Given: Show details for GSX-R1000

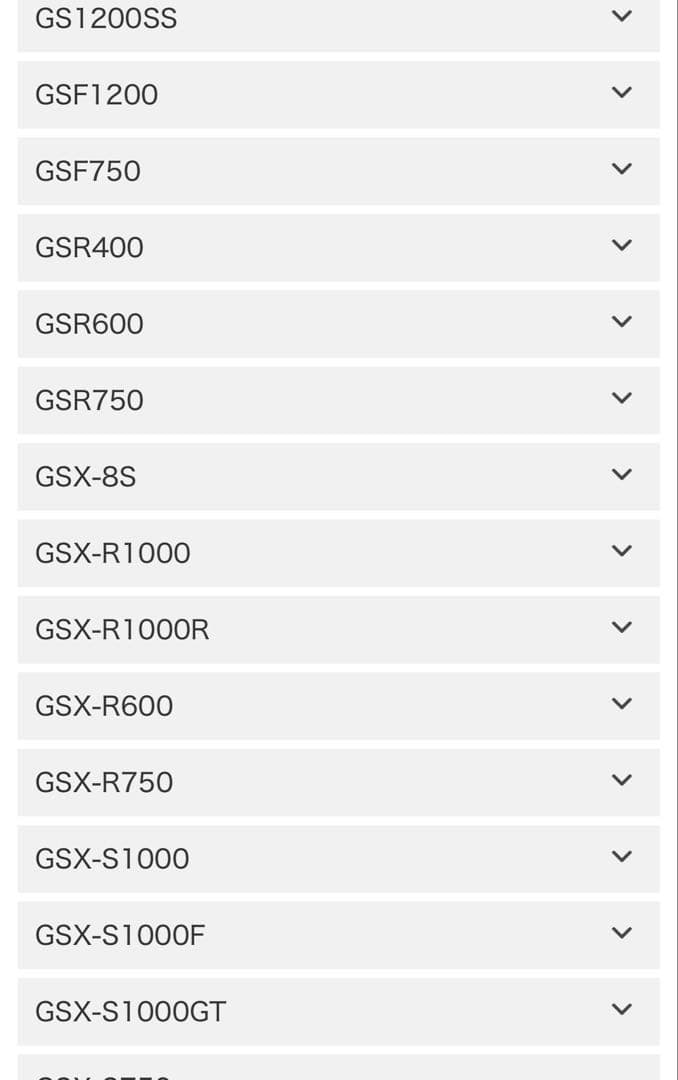Looking at the screenshot, I should click(x=338, y=553).
